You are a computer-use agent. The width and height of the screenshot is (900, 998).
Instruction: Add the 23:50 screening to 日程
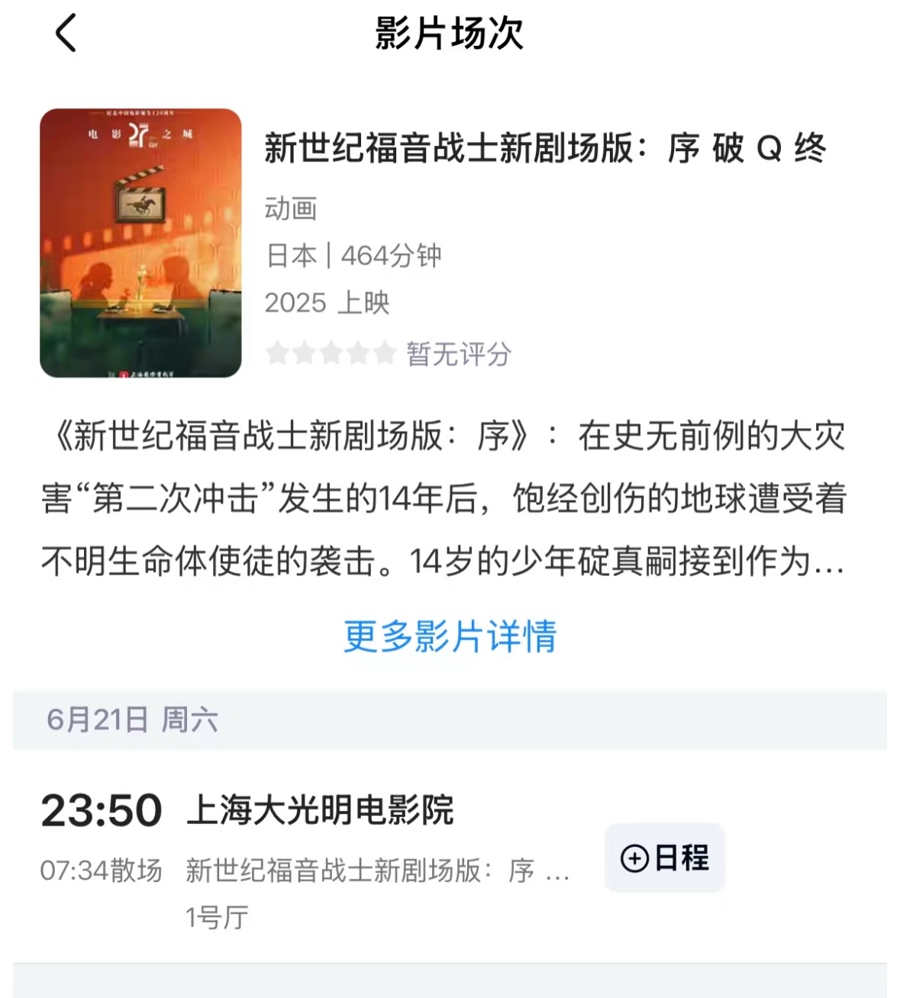(x=665, y=857)
